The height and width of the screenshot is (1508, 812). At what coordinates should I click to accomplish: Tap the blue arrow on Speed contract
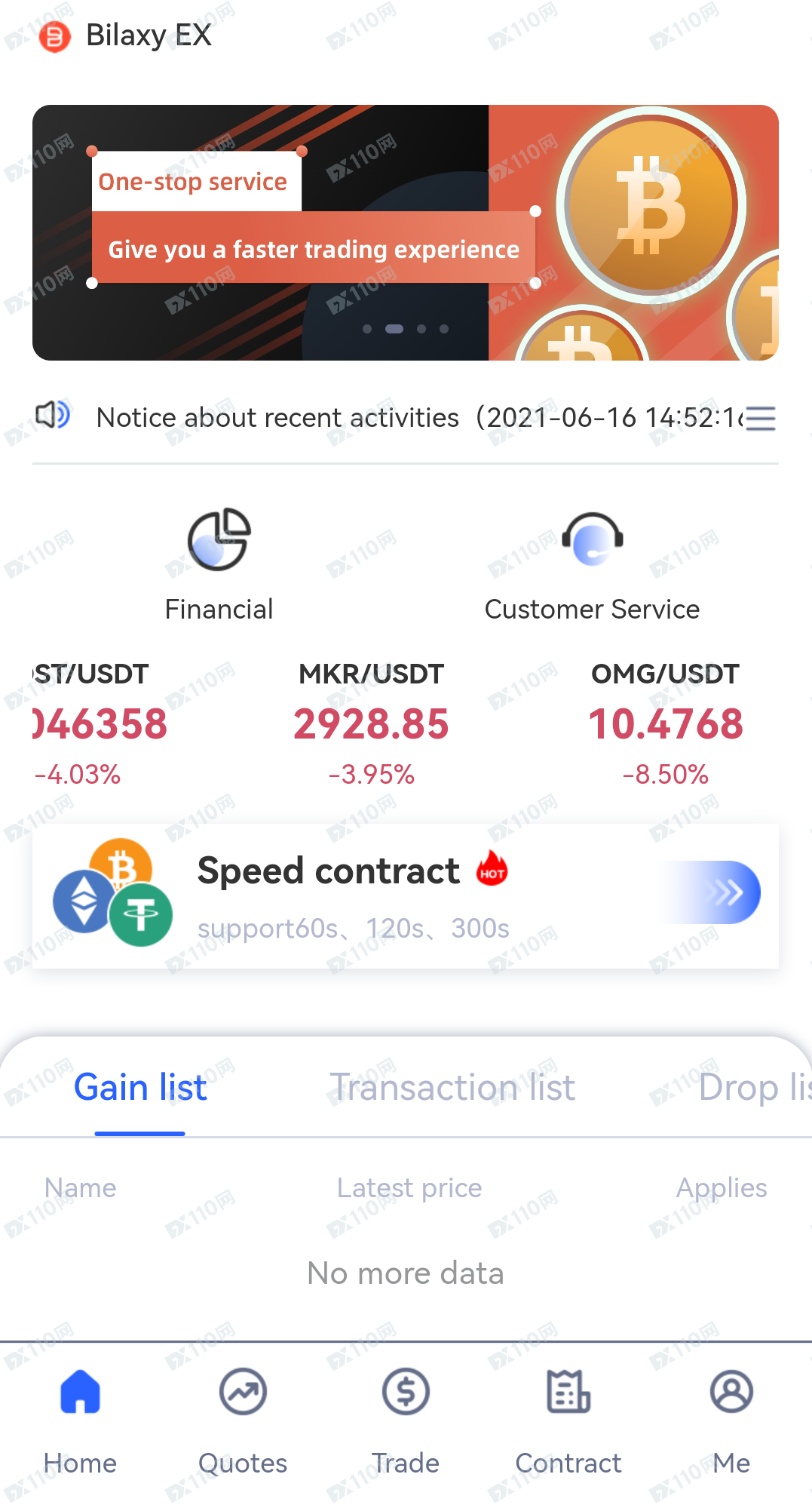pos(719,892)
